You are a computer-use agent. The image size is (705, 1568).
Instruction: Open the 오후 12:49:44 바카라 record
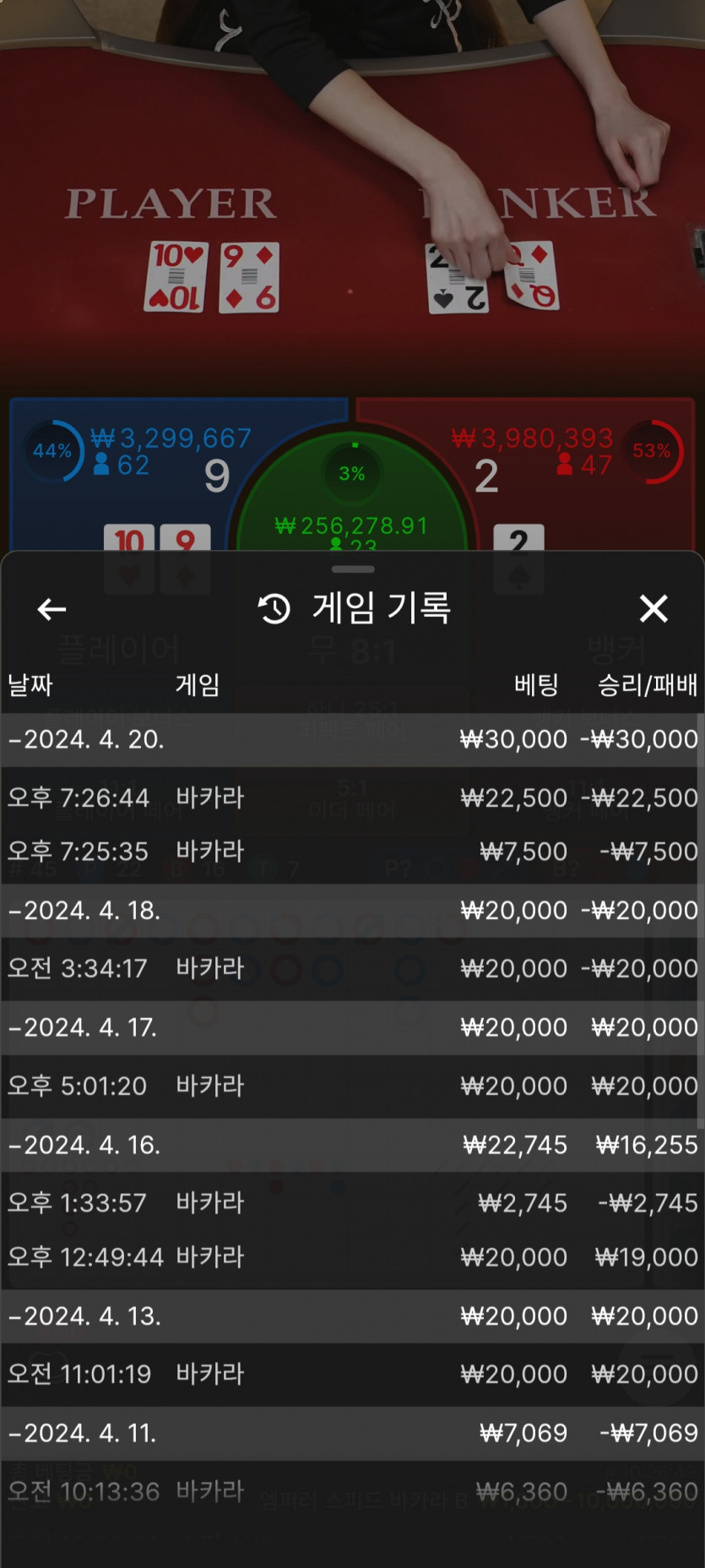click(x=351, y=1257)
